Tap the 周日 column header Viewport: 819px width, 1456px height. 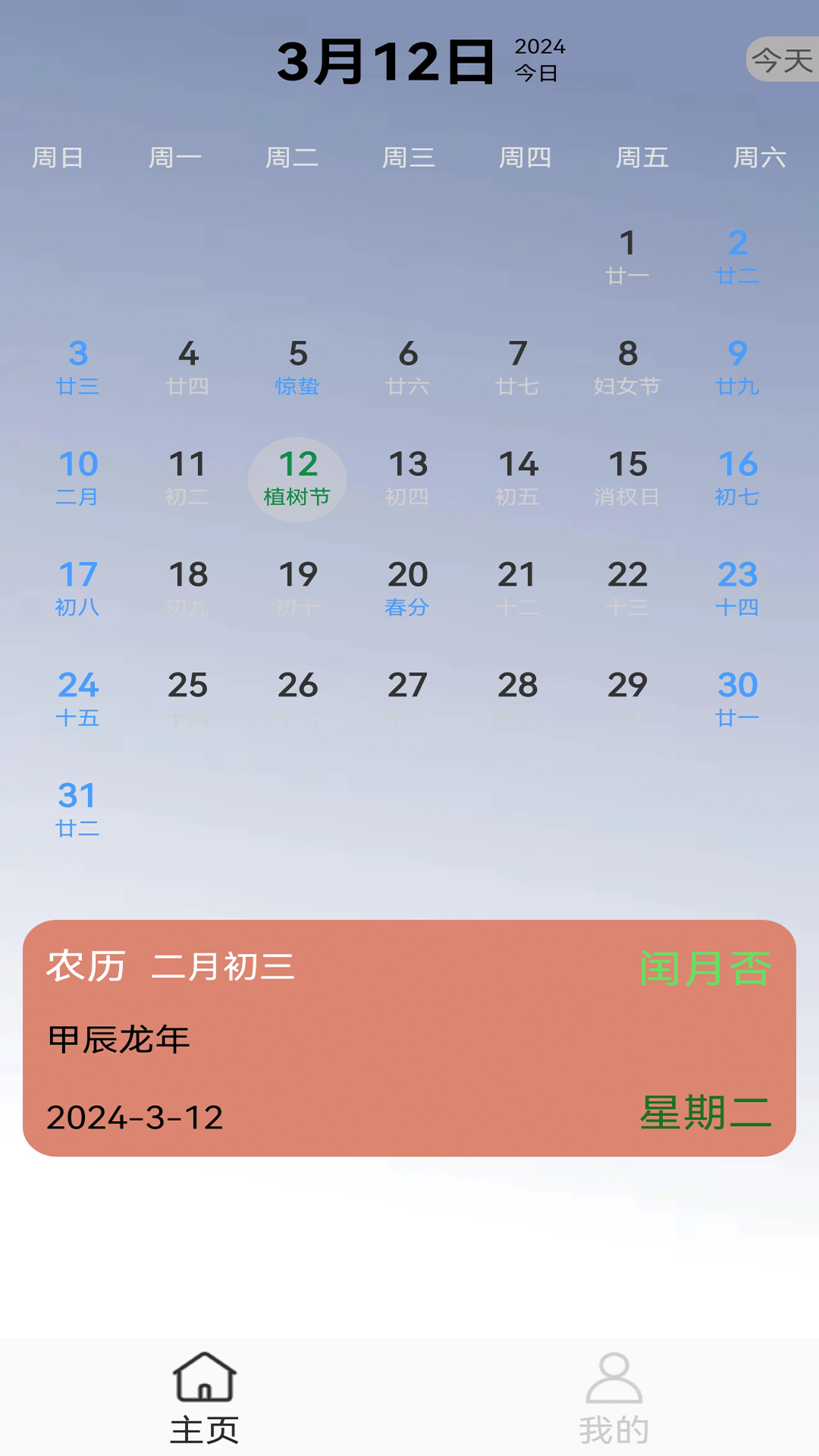click(59, 158)
